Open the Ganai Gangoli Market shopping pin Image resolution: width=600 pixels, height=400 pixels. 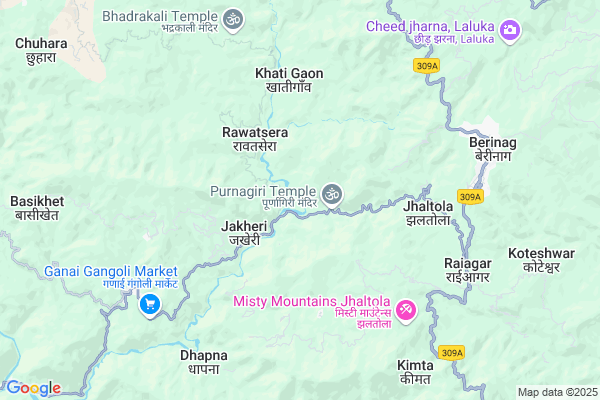click(150, 304)
